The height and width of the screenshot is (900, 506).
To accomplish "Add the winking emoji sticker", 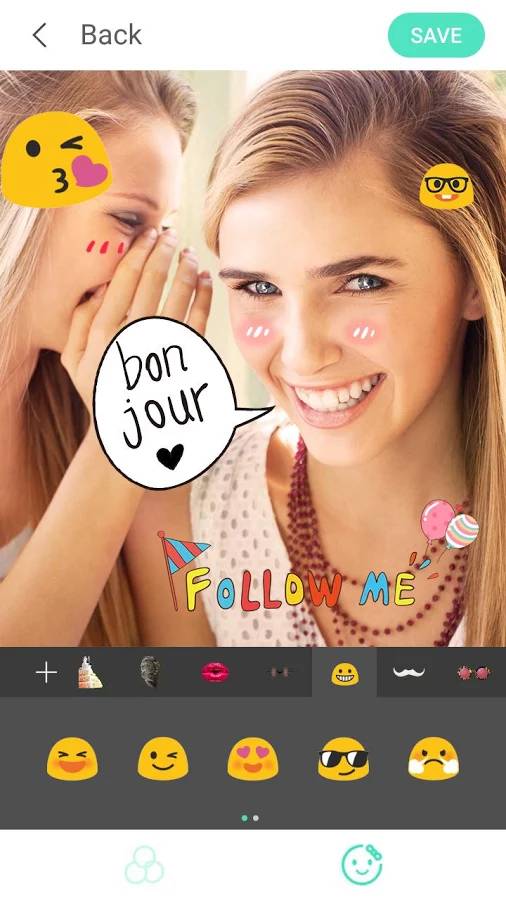I will click(x=163, y=759).
